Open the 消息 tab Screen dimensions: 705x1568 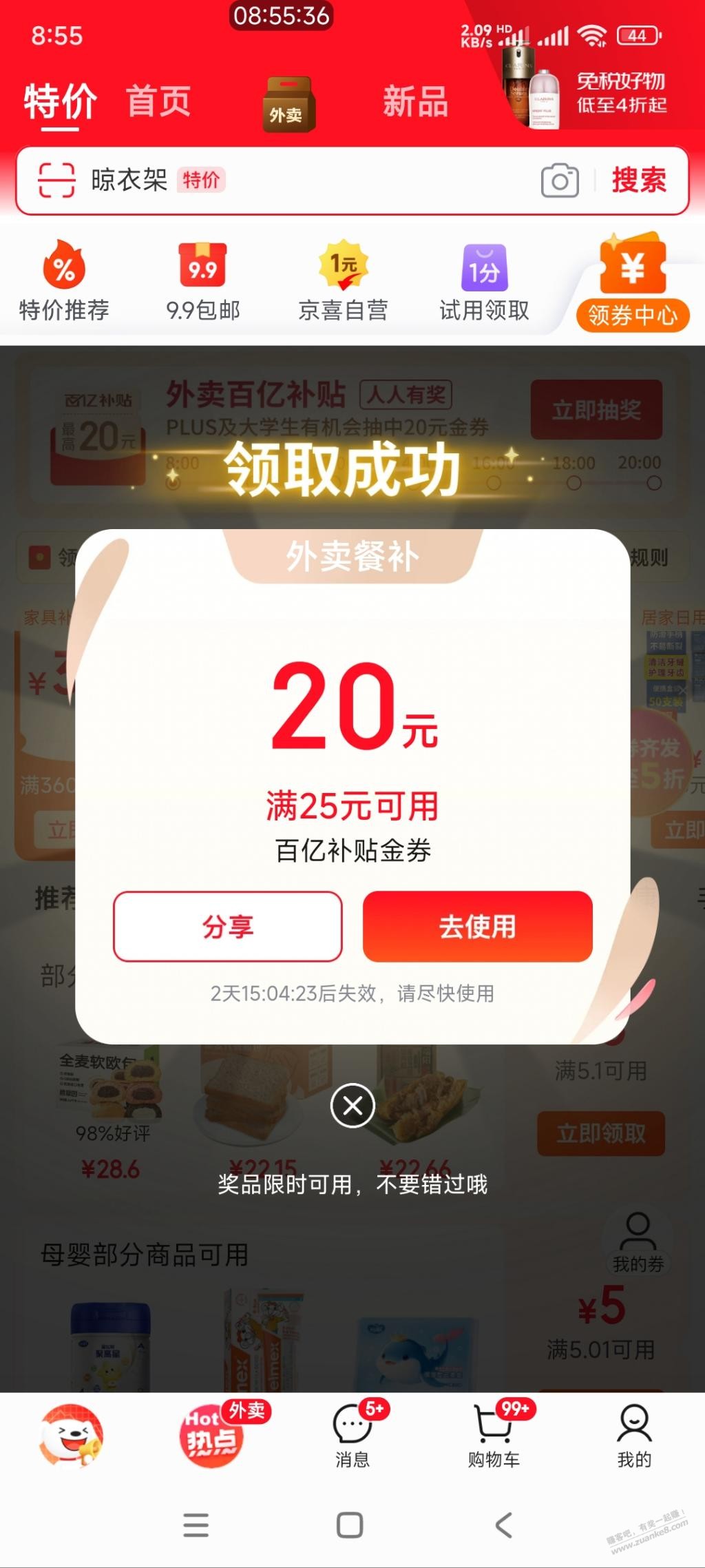pyautogui.click(x=352, y=1437)
